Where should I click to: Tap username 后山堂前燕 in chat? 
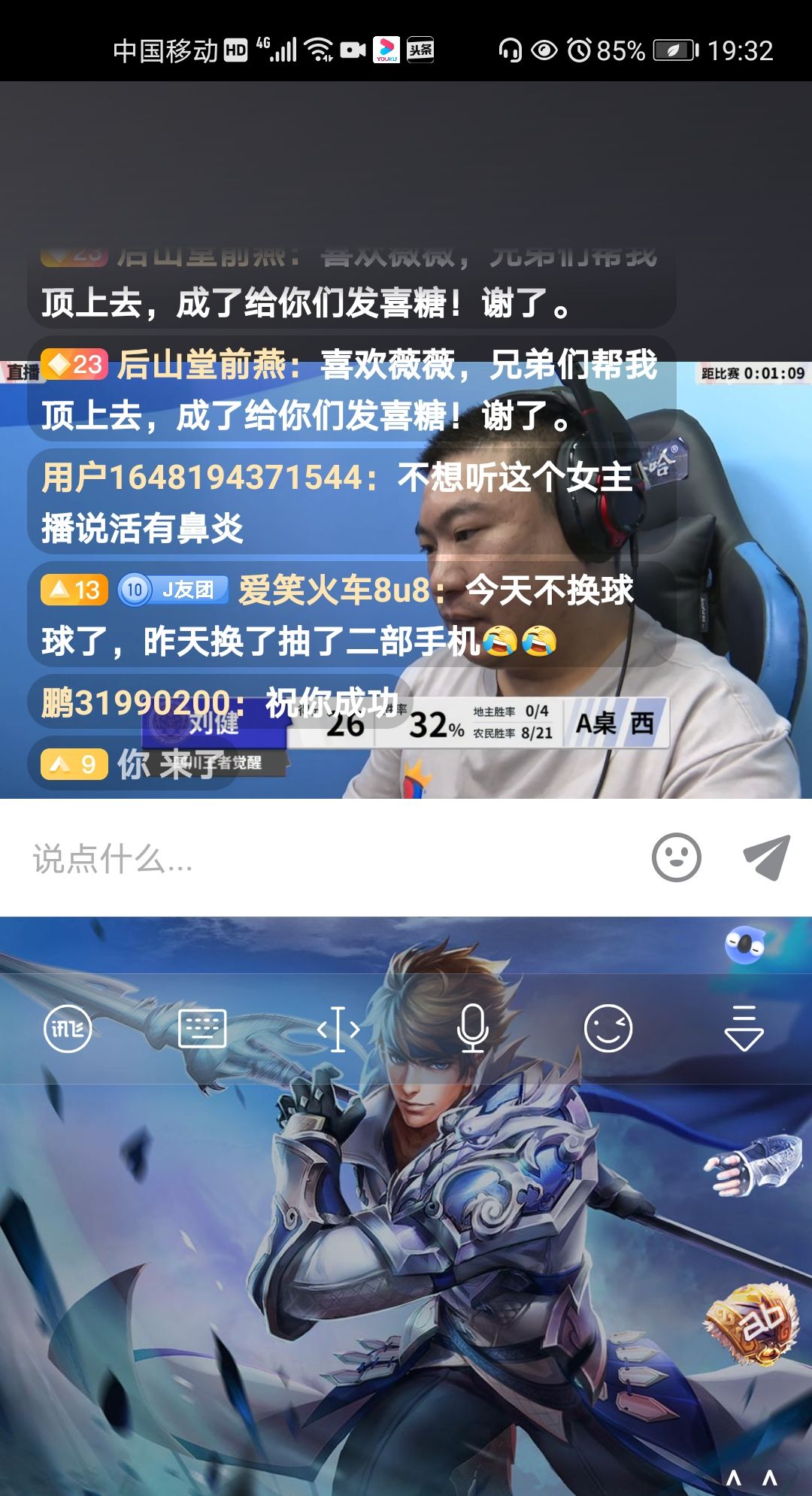(x=203, y=369)
